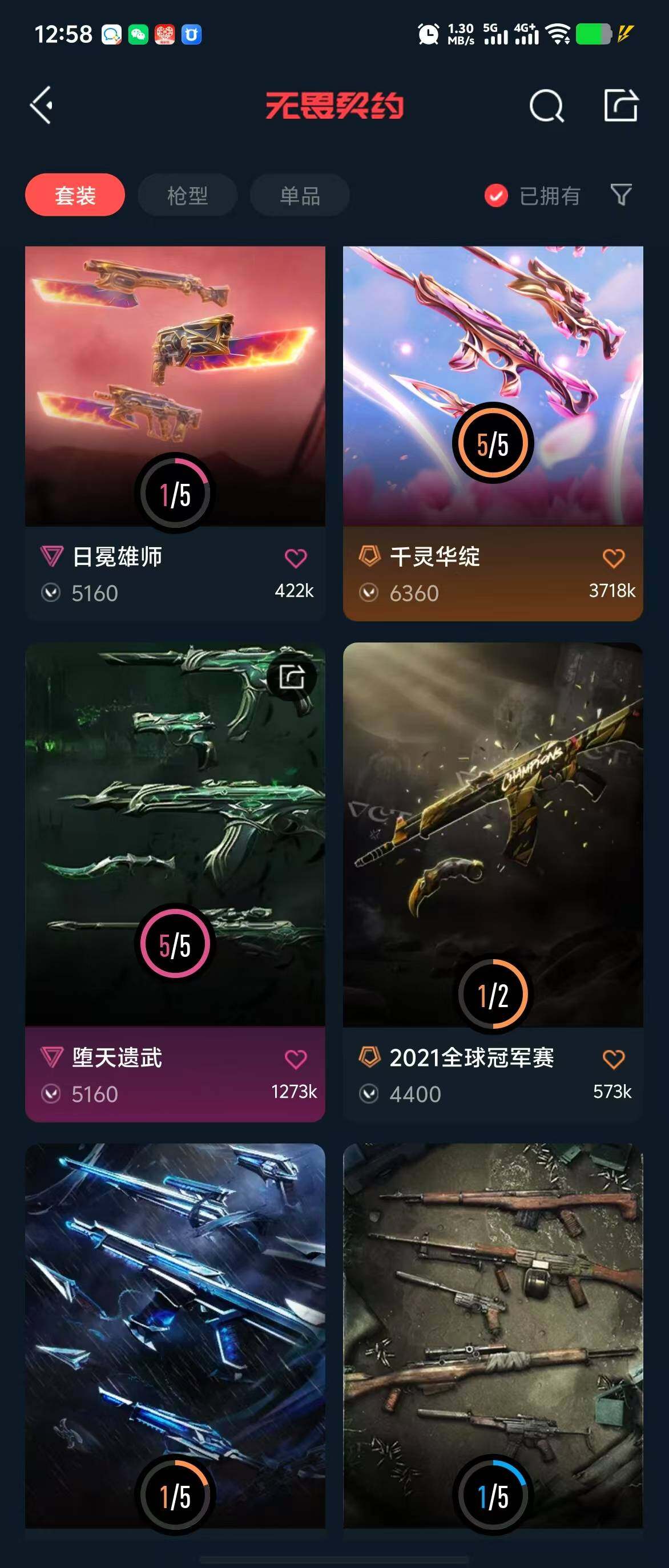This screenshot has height=1568, width=669.
Task: Go back using the arrow icon
Action: point(42,106)
